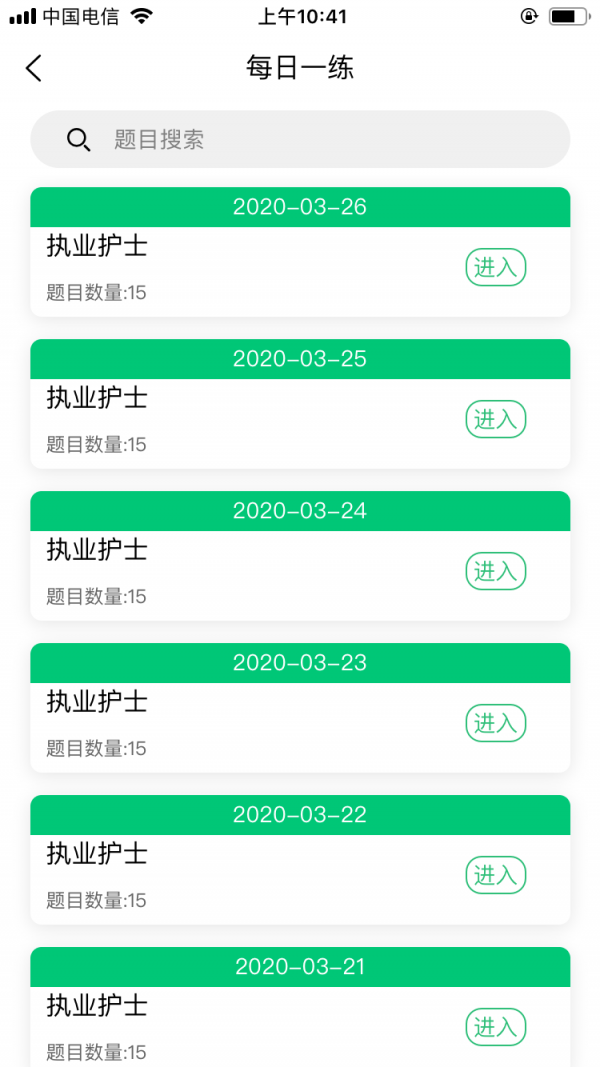
Task: Open the 2020-03-24 quiz with 进入
Action: [496, 571]
